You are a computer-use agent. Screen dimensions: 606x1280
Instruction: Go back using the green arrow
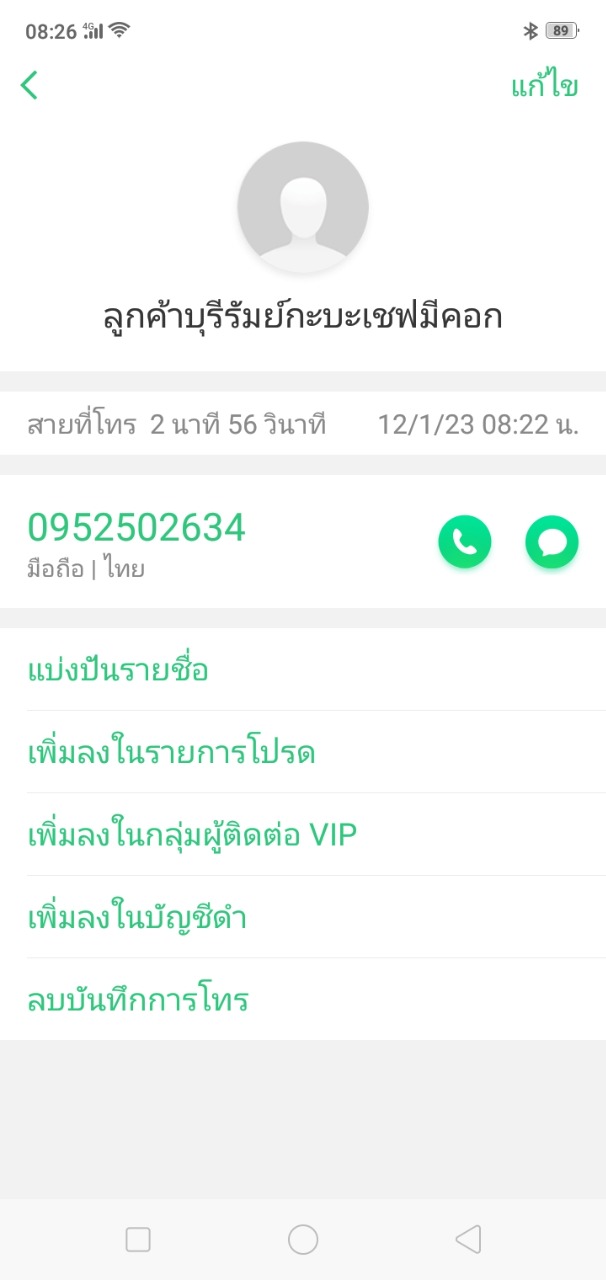tap(30, 86)
